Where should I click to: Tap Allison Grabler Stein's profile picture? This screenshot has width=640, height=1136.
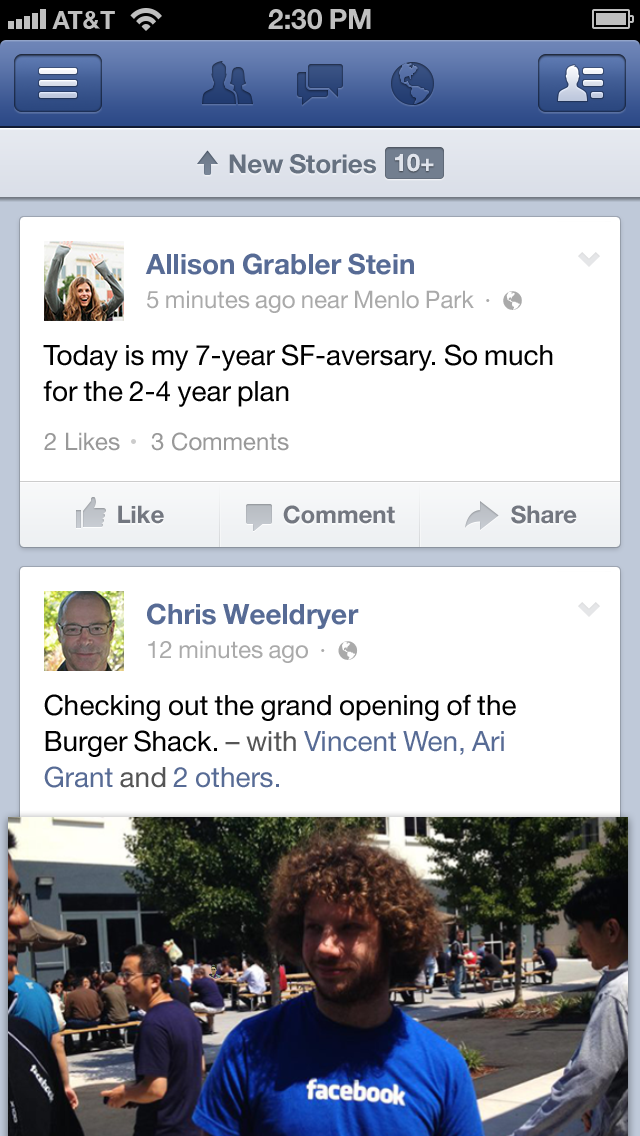[x=84, y=281]
